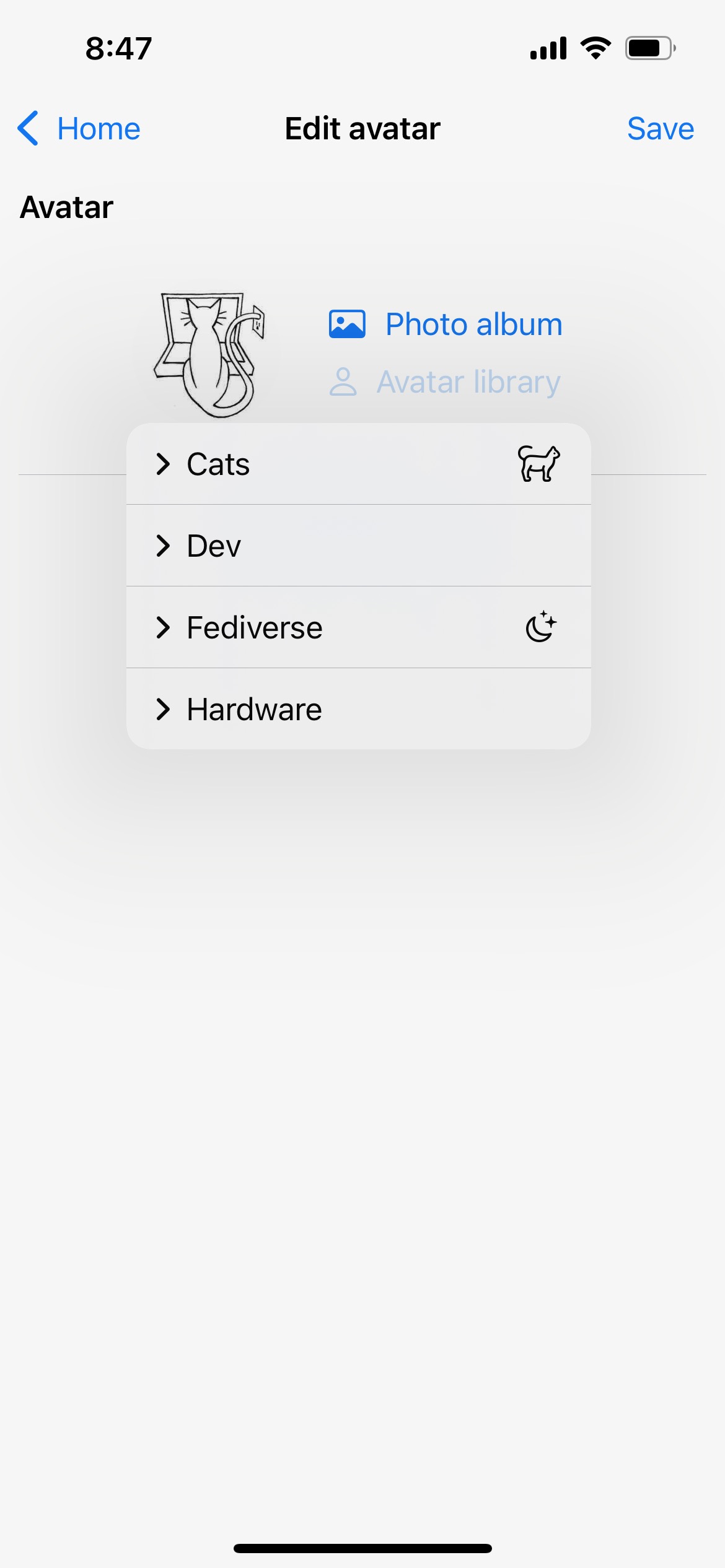The height and width of the screenshot is (1568, 725).
Task: Open the Fediverse avatar submenu
Action: click(x=358, y=627)
